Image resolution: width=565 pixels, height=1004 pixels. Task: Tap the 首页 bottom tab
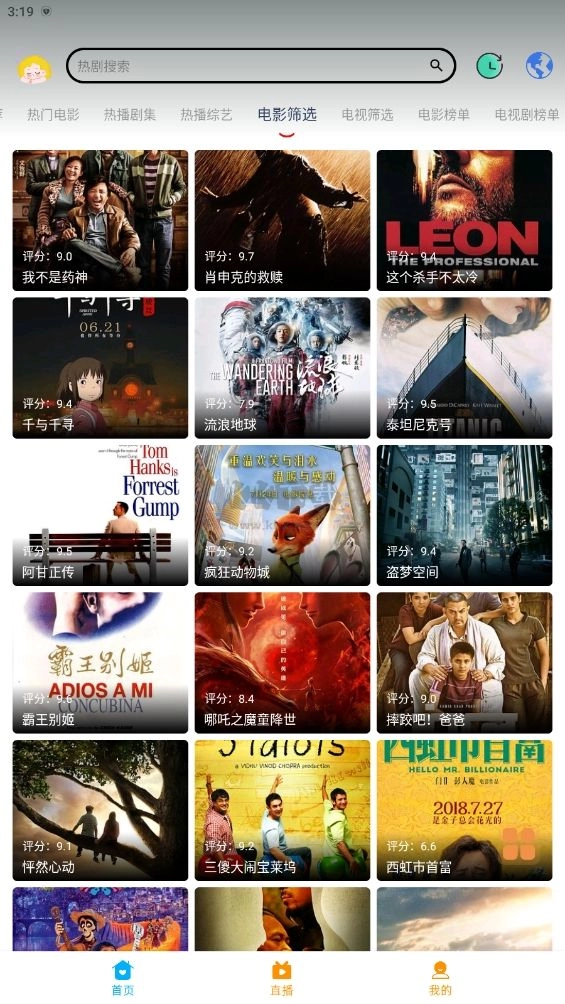pos(122,978)
